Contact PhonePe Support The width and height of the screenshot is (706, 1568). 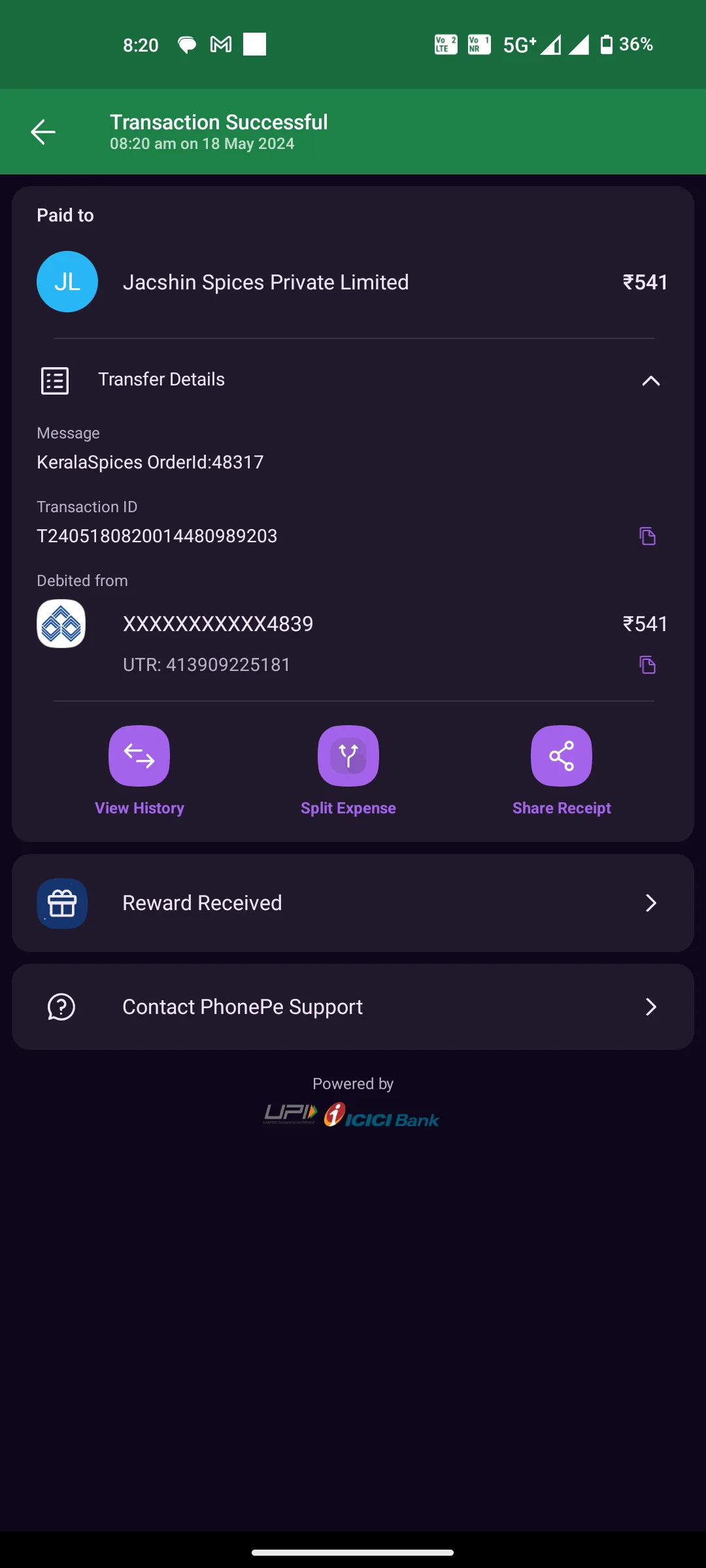[x=353, y=1007]
